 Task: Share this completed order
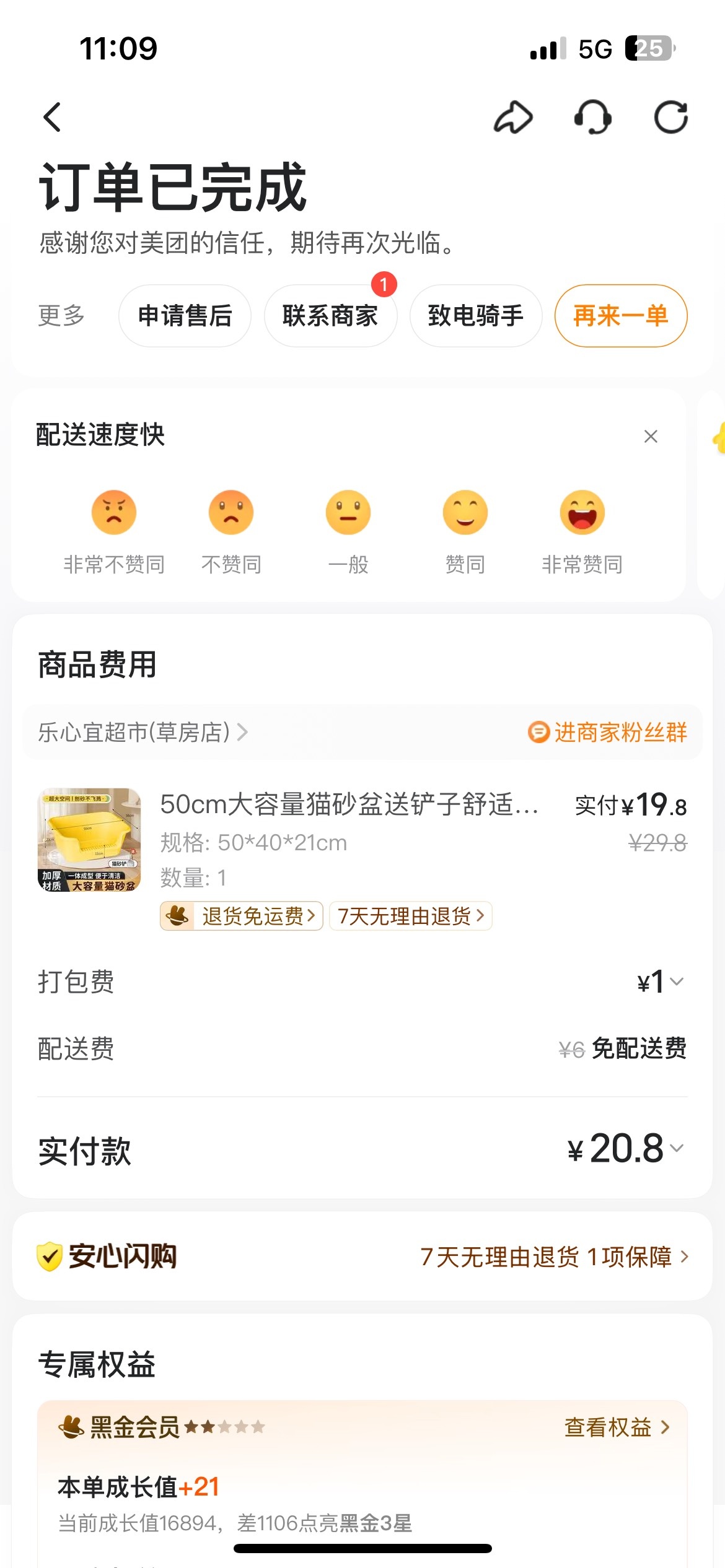coord(513,117)
